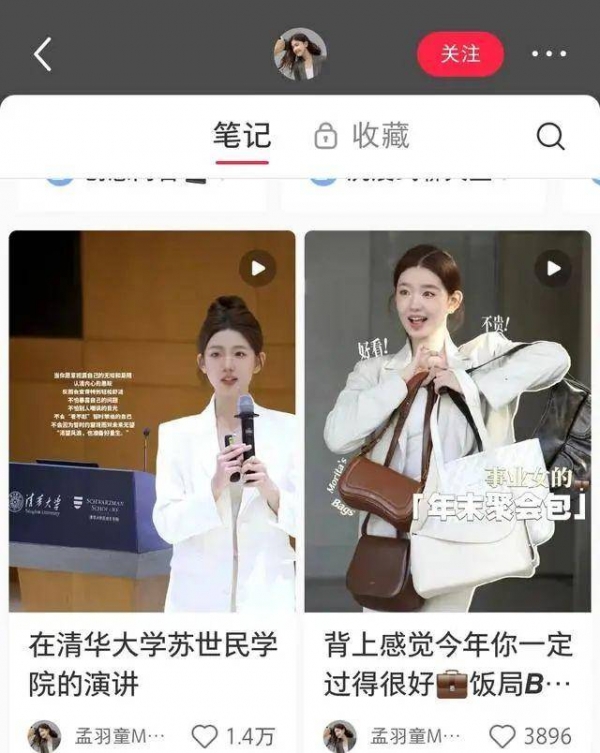The width and height of the screenshot is (600, 753).
Task: Open the 年末聚会包 handbag video note
Action: click(x=447, y=422)
